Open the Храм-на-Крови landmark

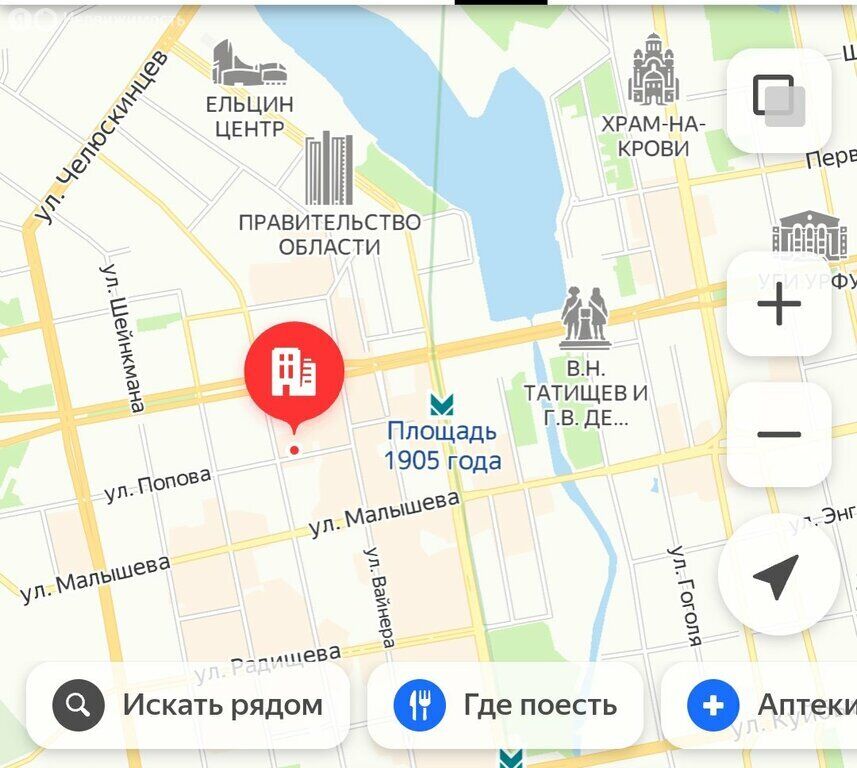(x=653, y=70)
